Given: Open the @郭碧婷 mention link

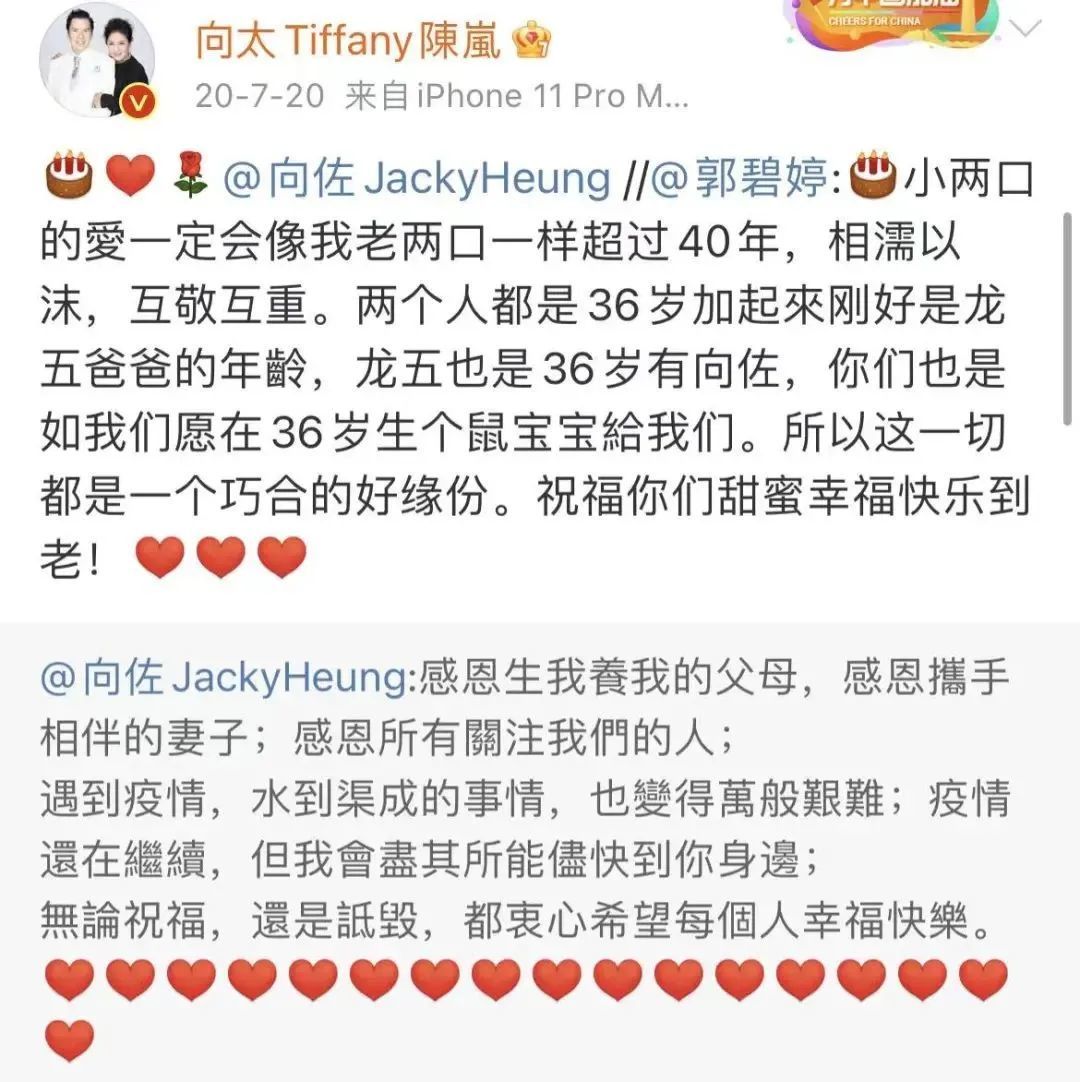Looking at the screenshot, I should 743,181.
